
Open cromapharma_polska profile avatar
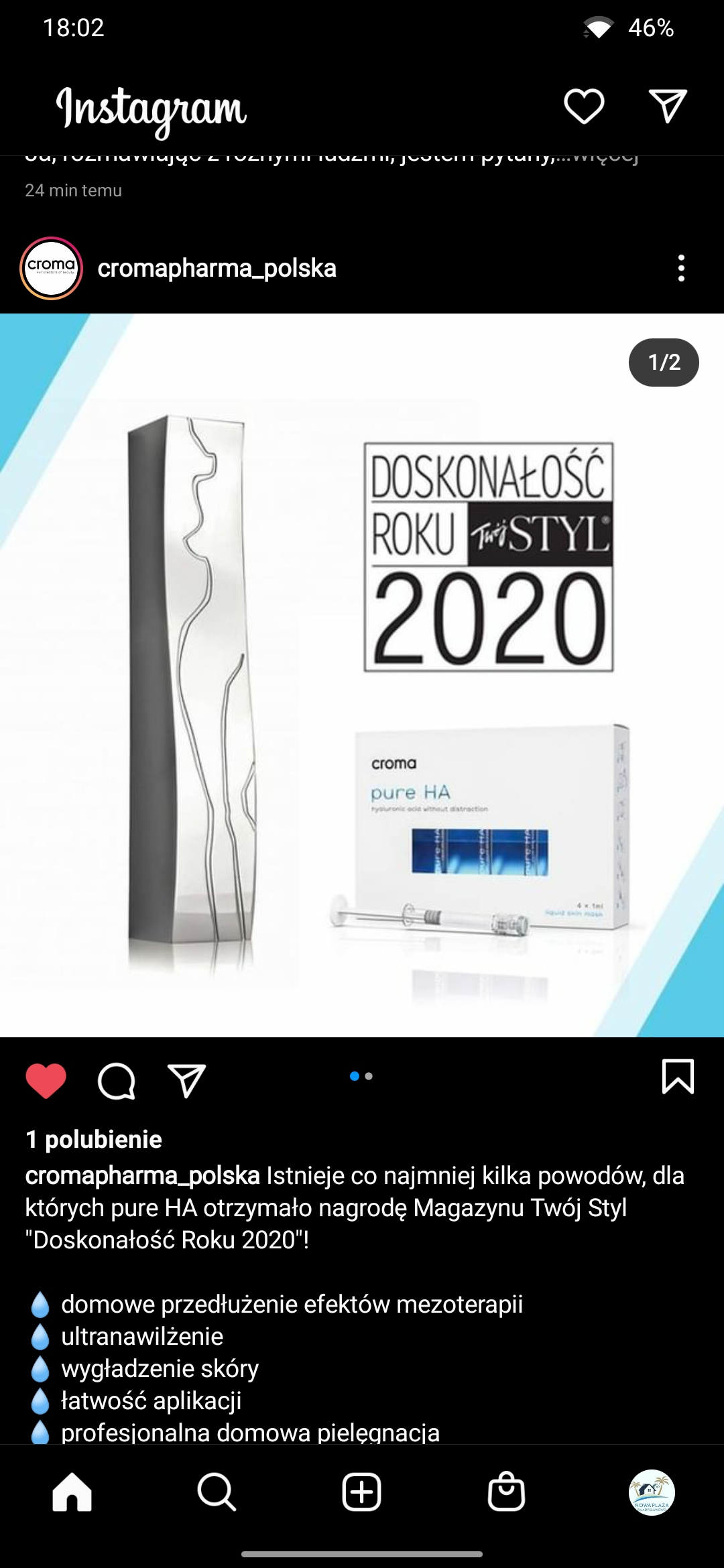52,268
